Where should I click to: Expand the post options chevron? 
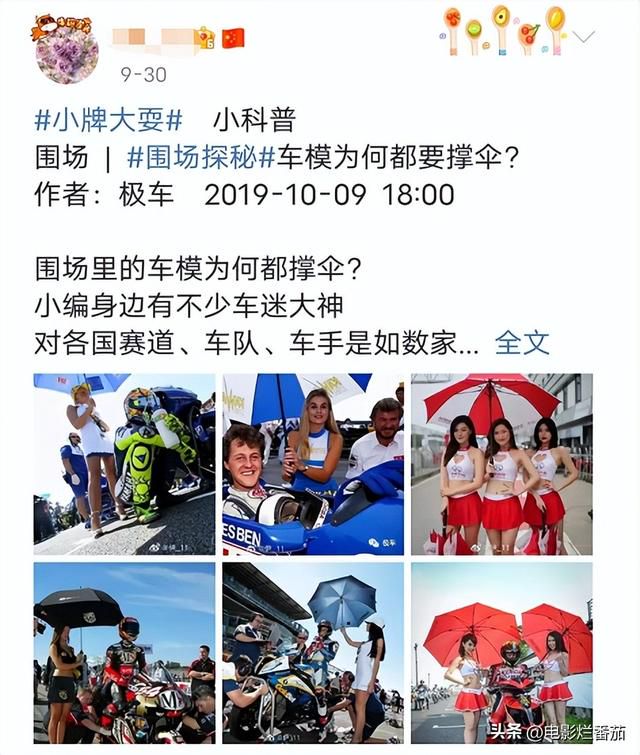[583, 36]
